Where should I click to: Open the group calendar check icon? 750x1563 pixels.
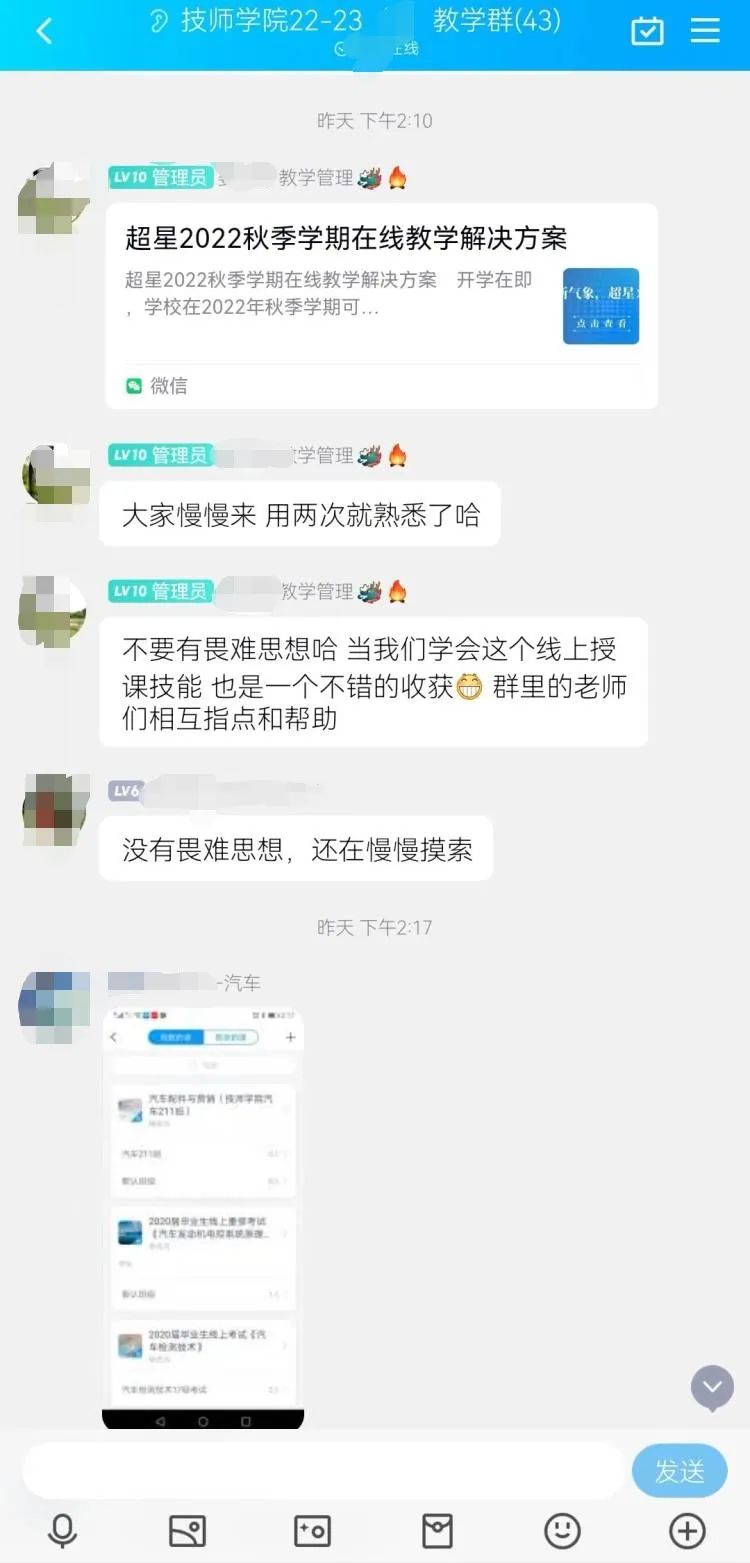[x=647, y=31]
